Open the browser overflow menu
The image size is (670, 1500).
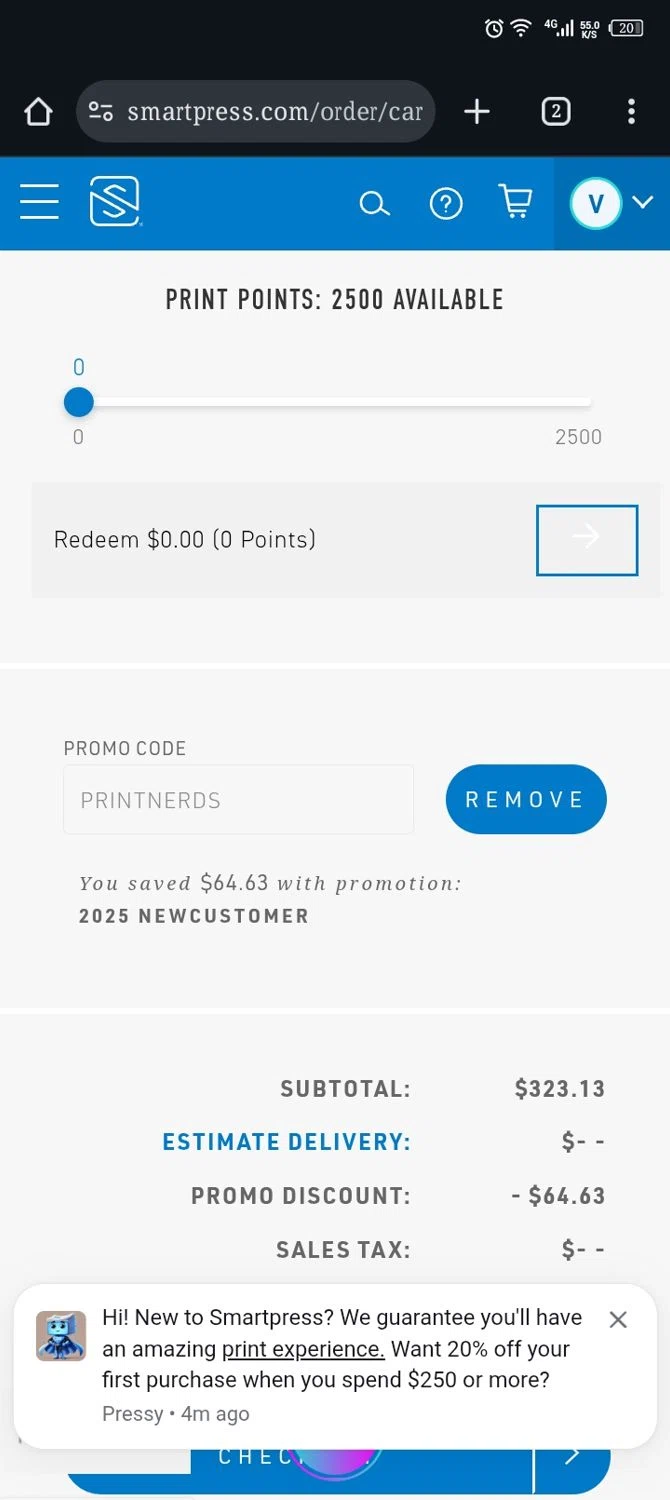click(x=631, y=111)
